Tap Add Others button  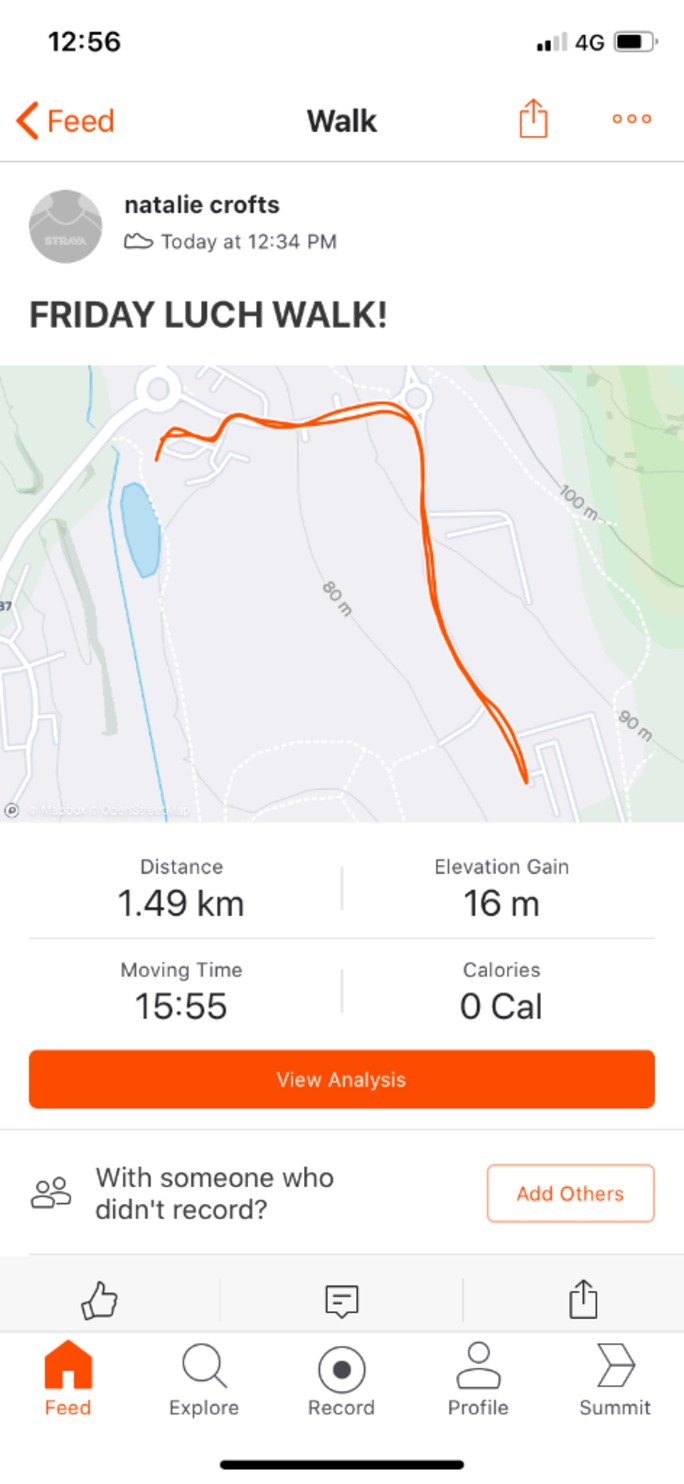pos(570,1193)
